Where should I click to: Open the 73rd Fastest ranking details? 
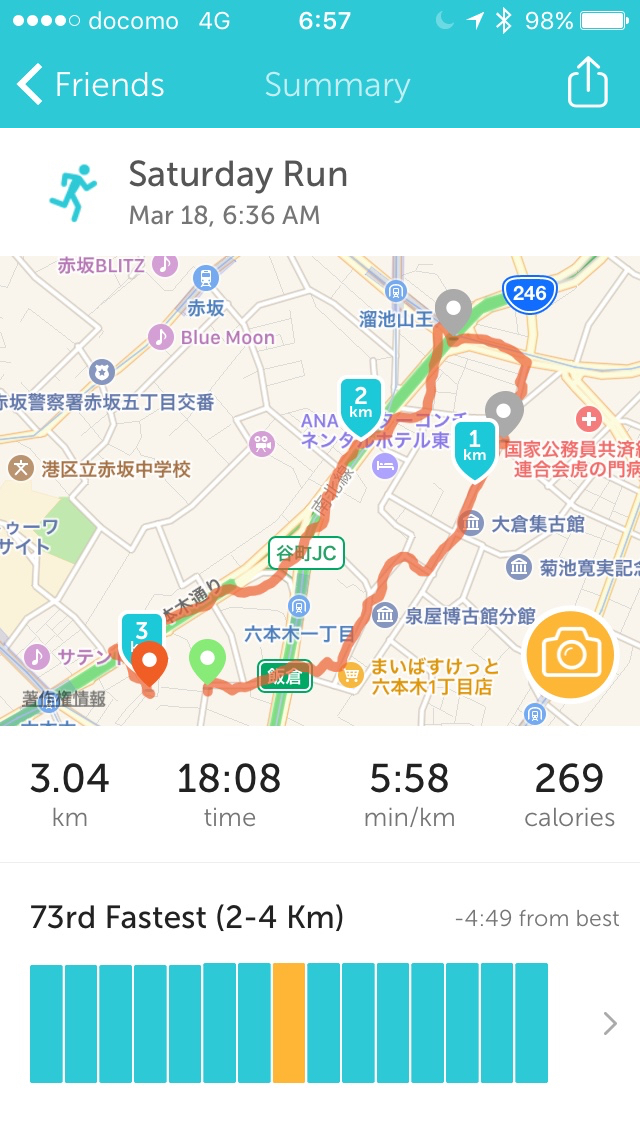[x=609, y=1023]
